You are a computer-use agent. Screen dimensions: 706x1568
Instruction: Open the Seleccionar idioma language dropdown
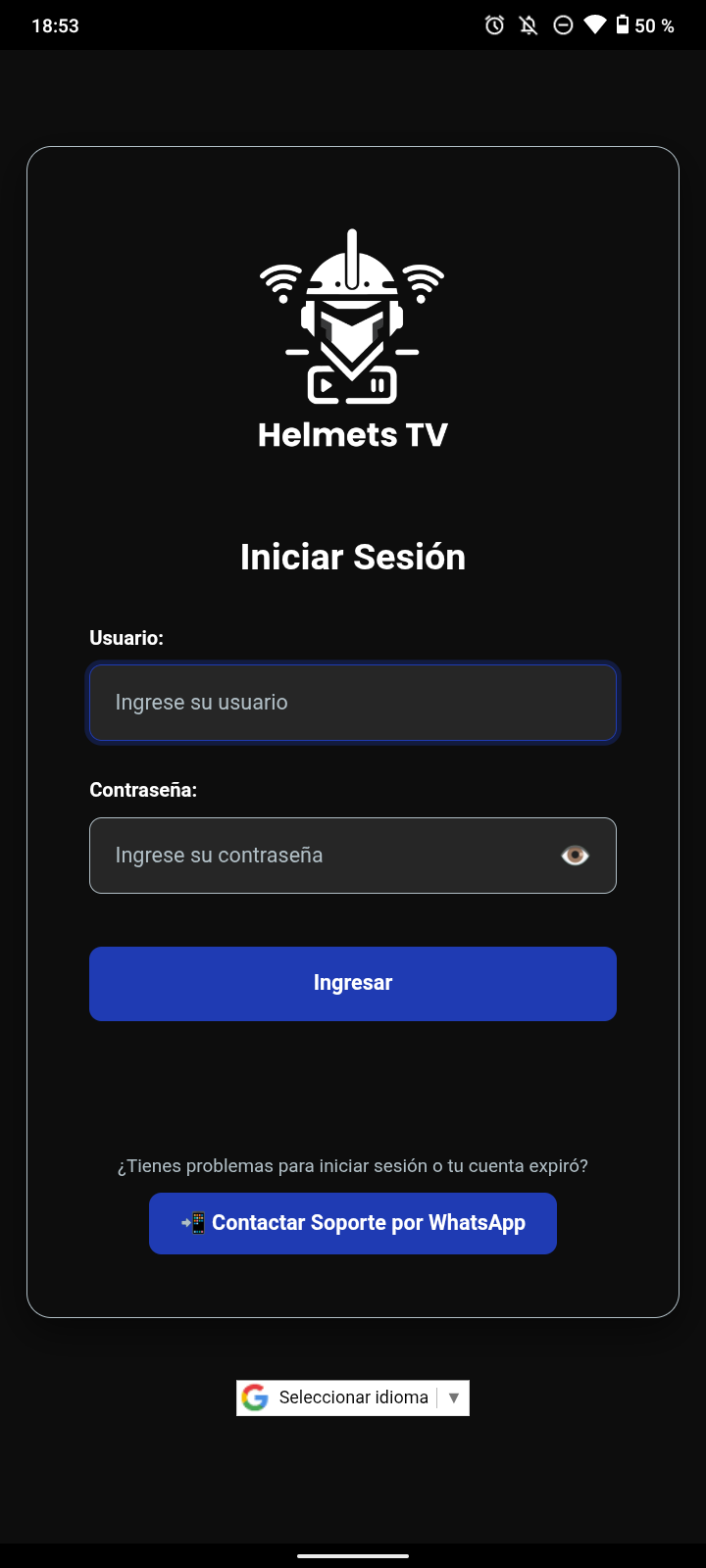(353, 1397)
